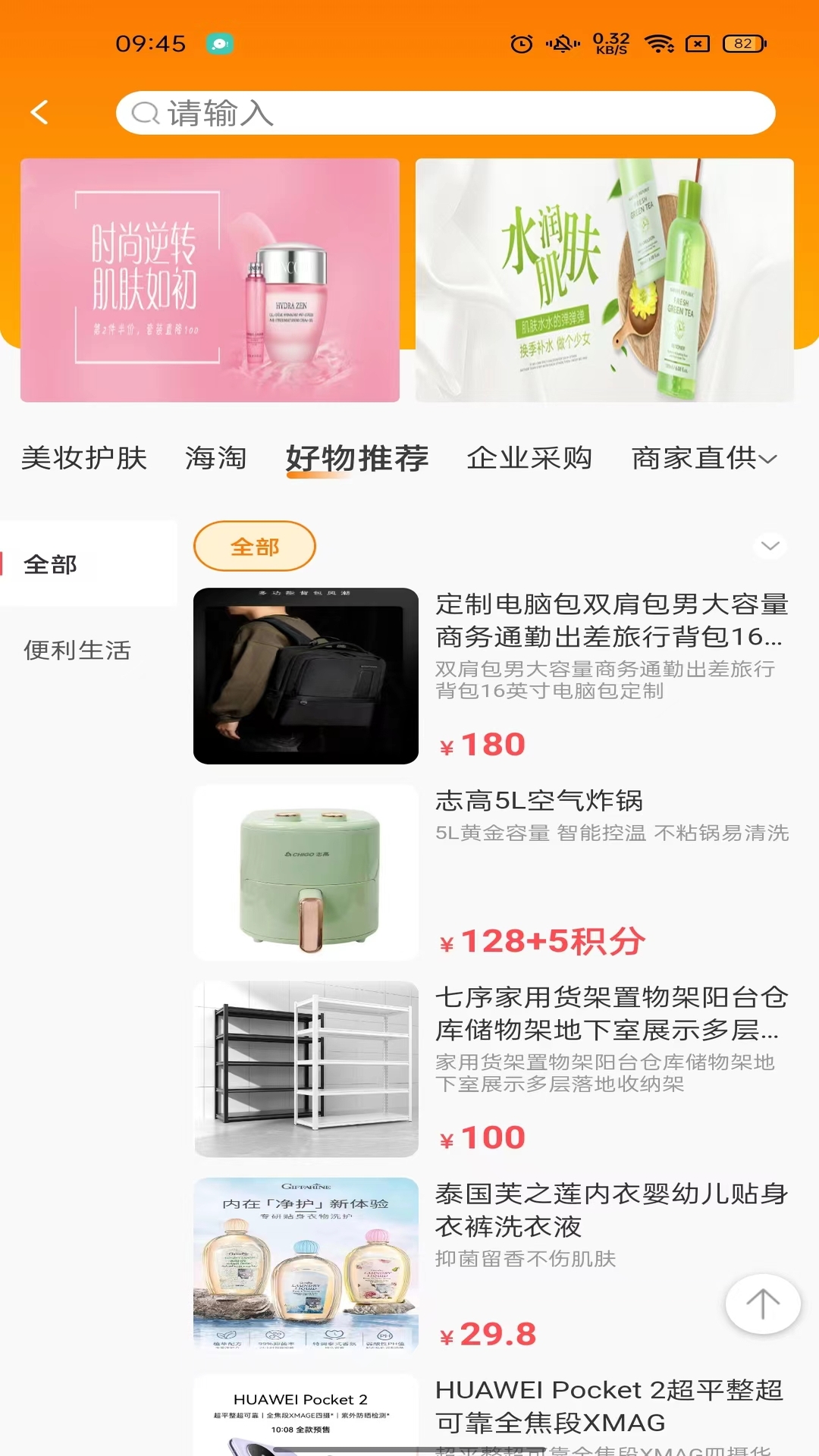819x1456 pixels.
Task: Tap the 请输入 search box
Action: pyautogui.click(x=445, y=113)
